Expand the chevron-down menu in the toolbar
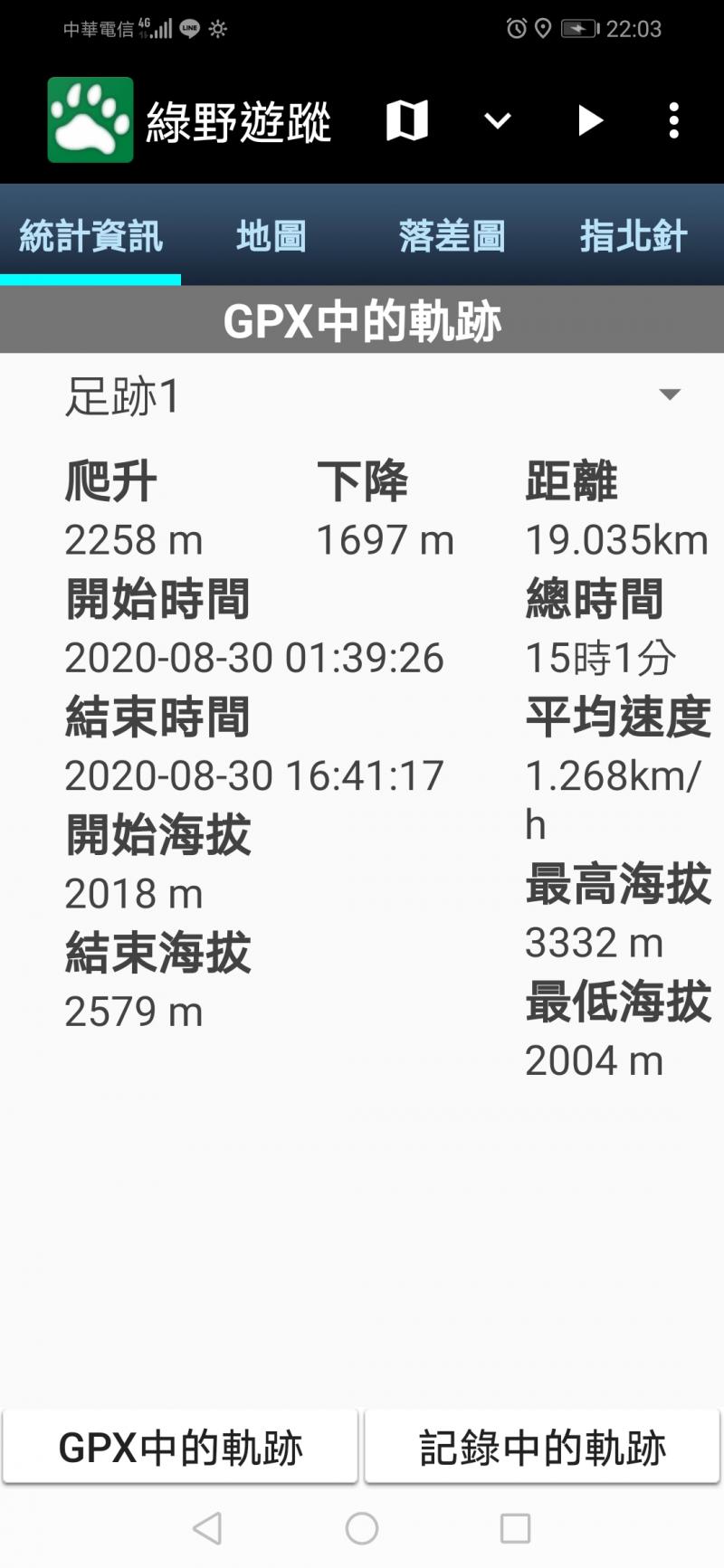Viewport: 724px width, 1568px height. tap(498, 120)
